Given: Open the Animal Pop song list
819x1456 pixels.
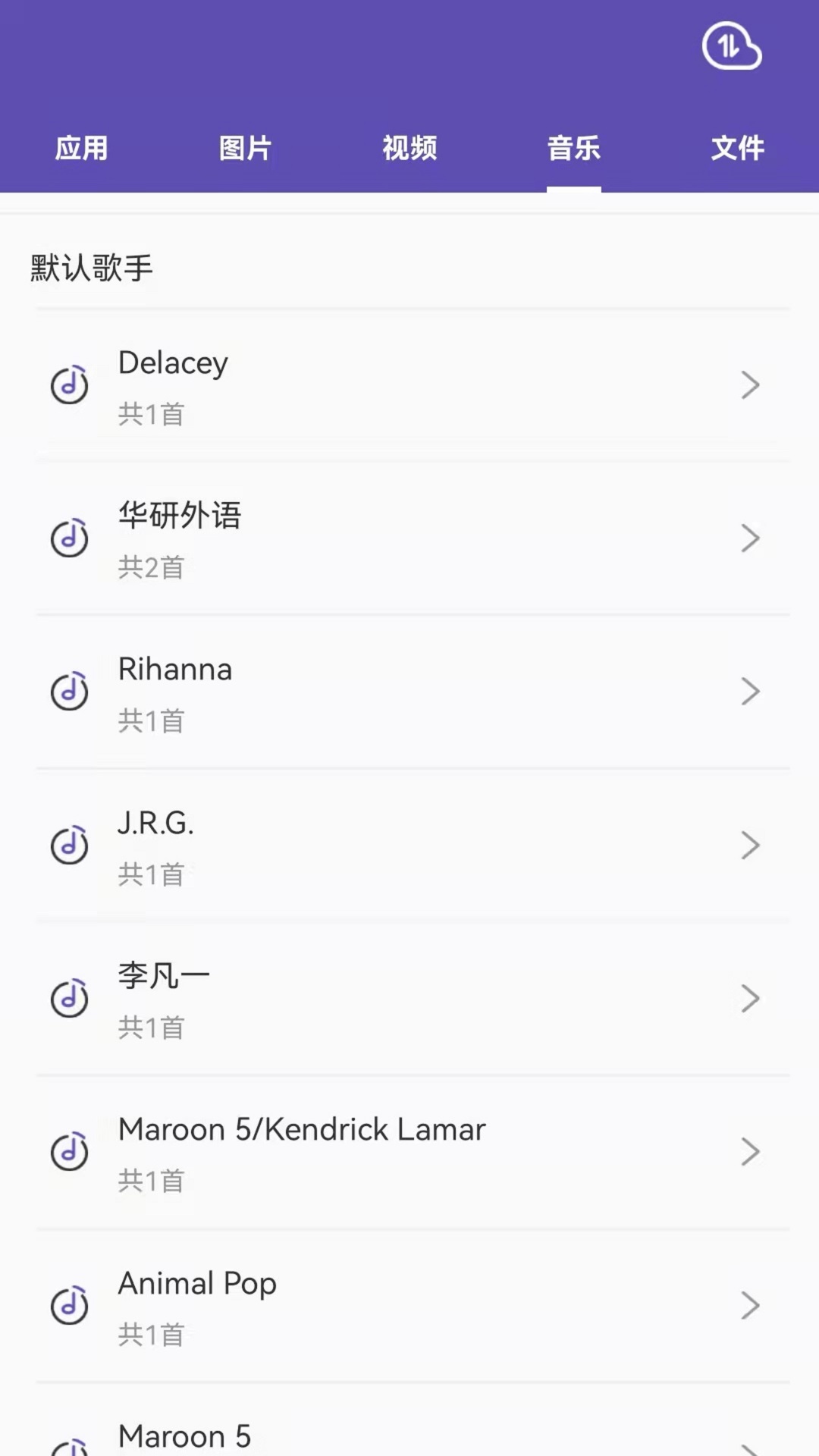Looking at the screenshot, I should tap(409, 1305).
